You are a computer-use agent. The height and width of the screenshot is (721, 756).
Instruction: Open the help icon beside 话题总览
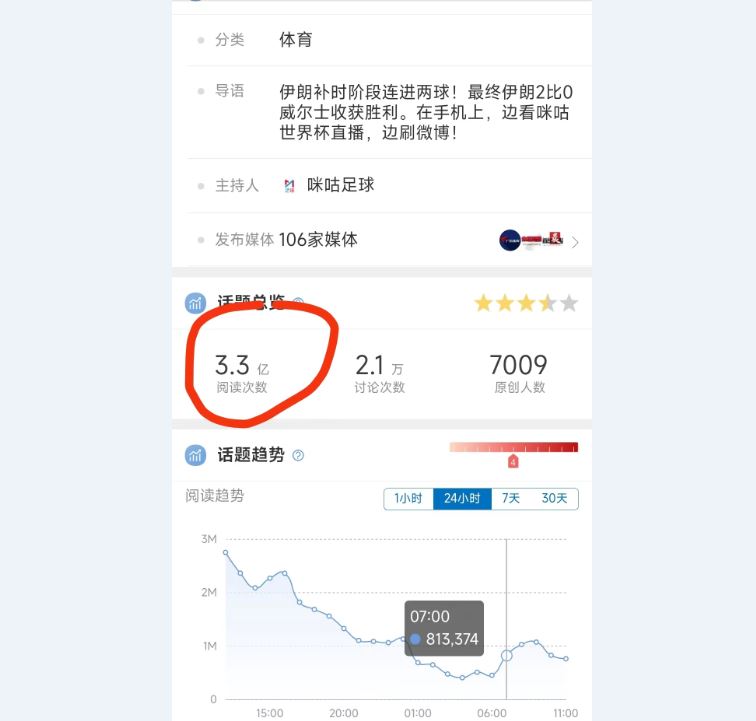(298, 301)
